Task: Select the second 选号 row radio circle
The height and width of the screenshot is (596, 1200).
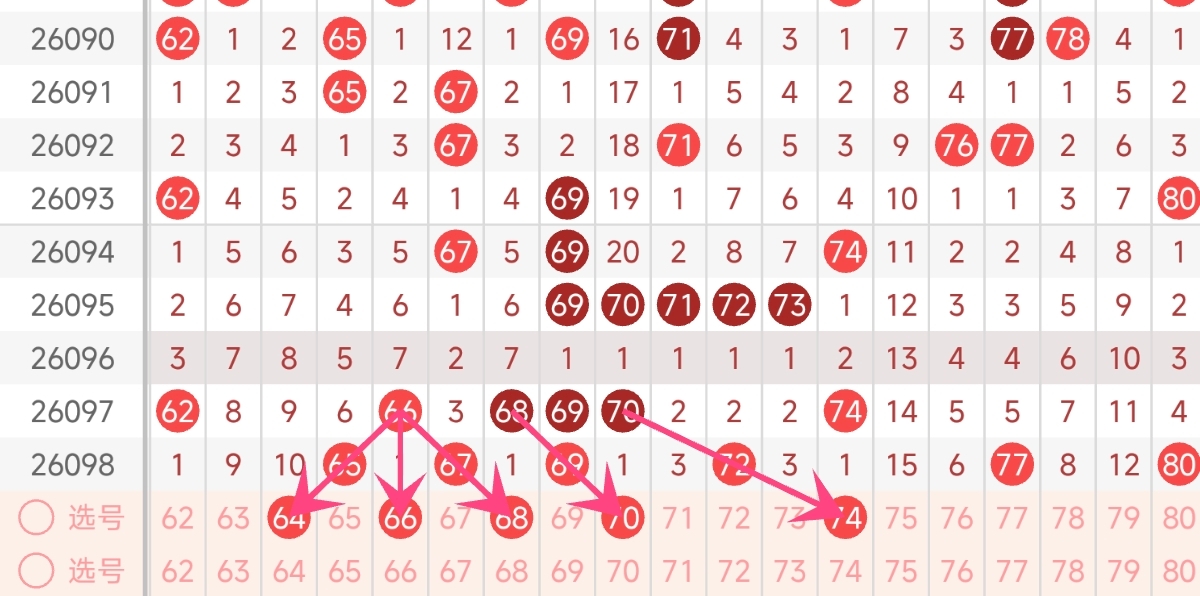Action: (37, 571)
